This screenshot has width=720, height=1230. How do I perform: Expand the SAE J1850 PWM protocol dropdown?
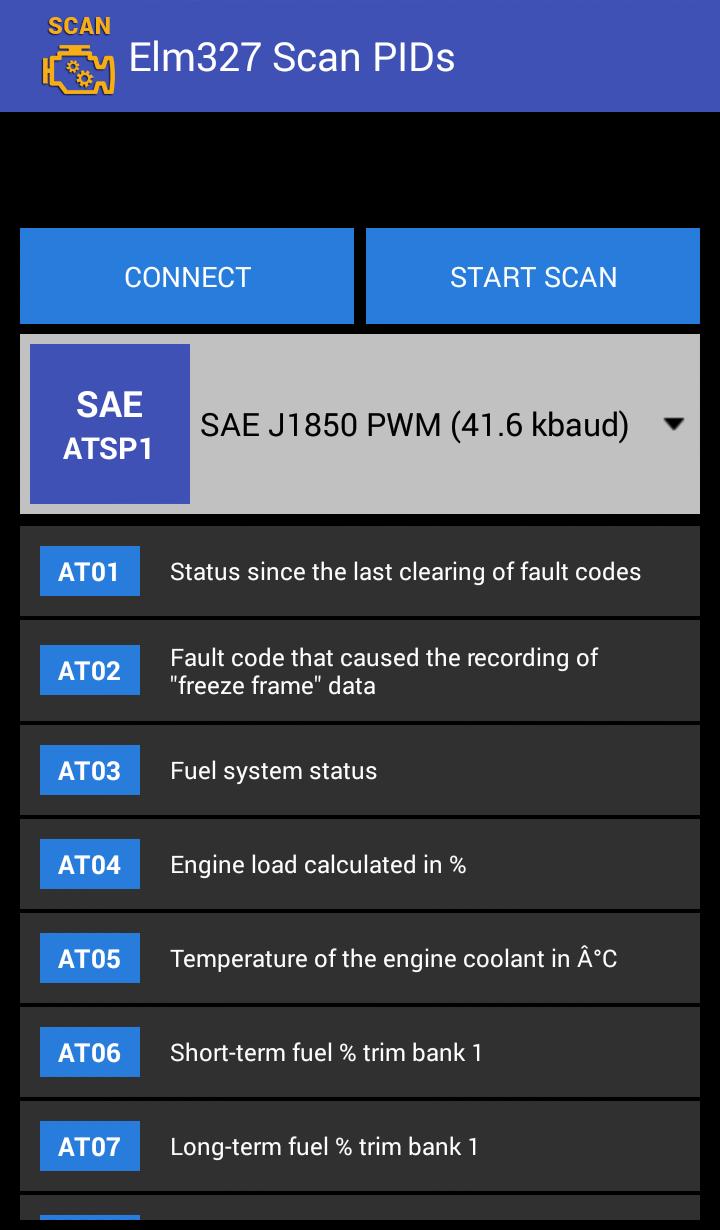click(x=673, y=425)
